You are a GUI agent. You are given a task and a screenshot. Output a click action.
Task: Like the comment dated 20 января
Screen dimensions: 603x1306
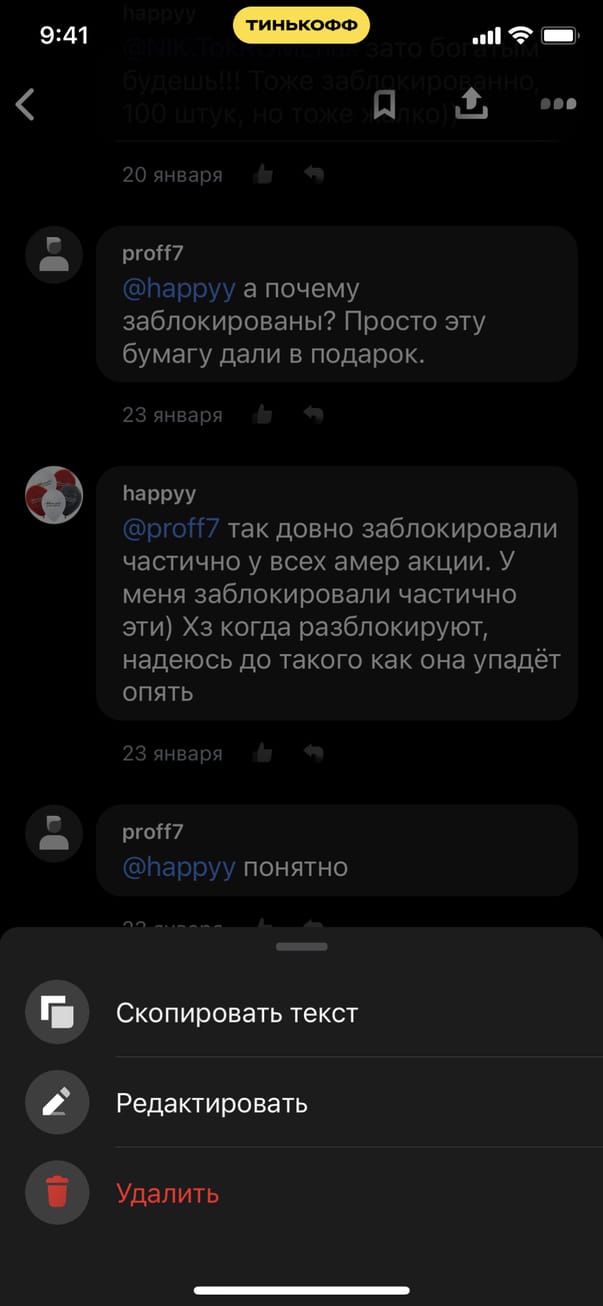(x=263, y=175)
